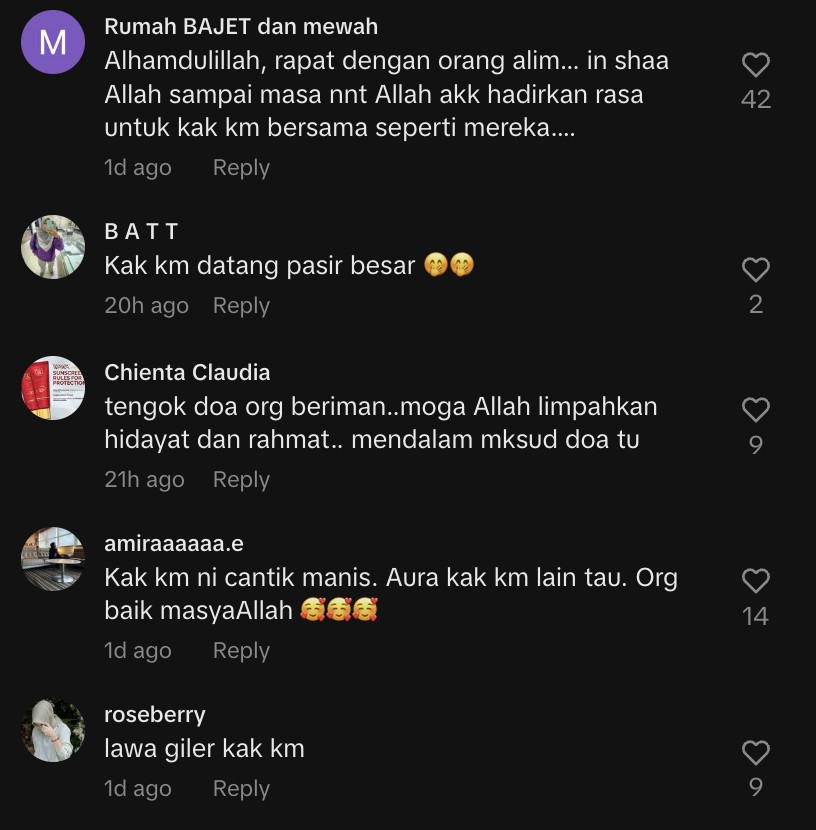The width and height of the screenshot is (816, 830).
Task: Like Chienta Claudia's comment
Action: (x=756, y=410)
